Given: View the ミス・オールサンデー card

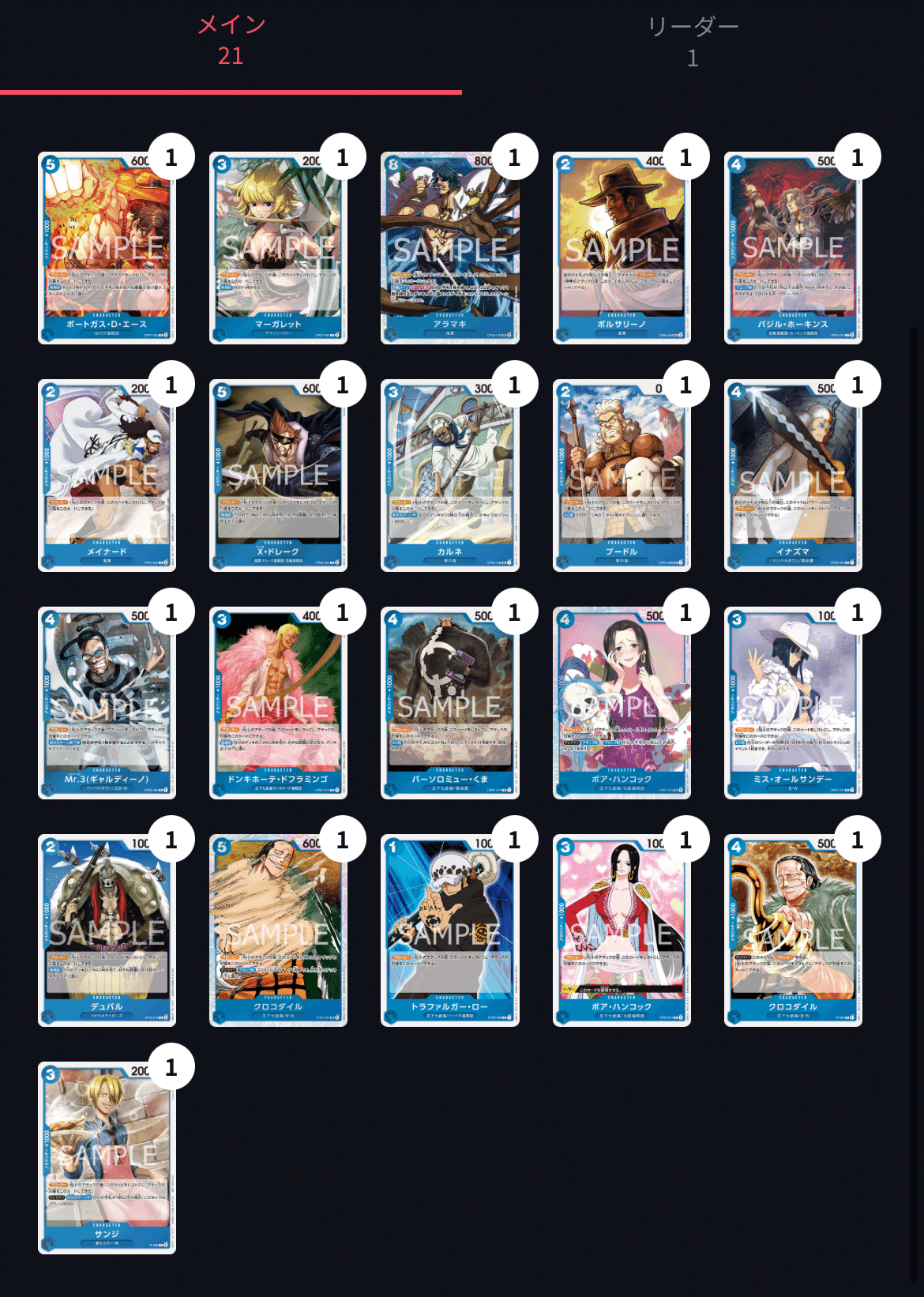Looking at the screenshot, I should tap(793, 704).
